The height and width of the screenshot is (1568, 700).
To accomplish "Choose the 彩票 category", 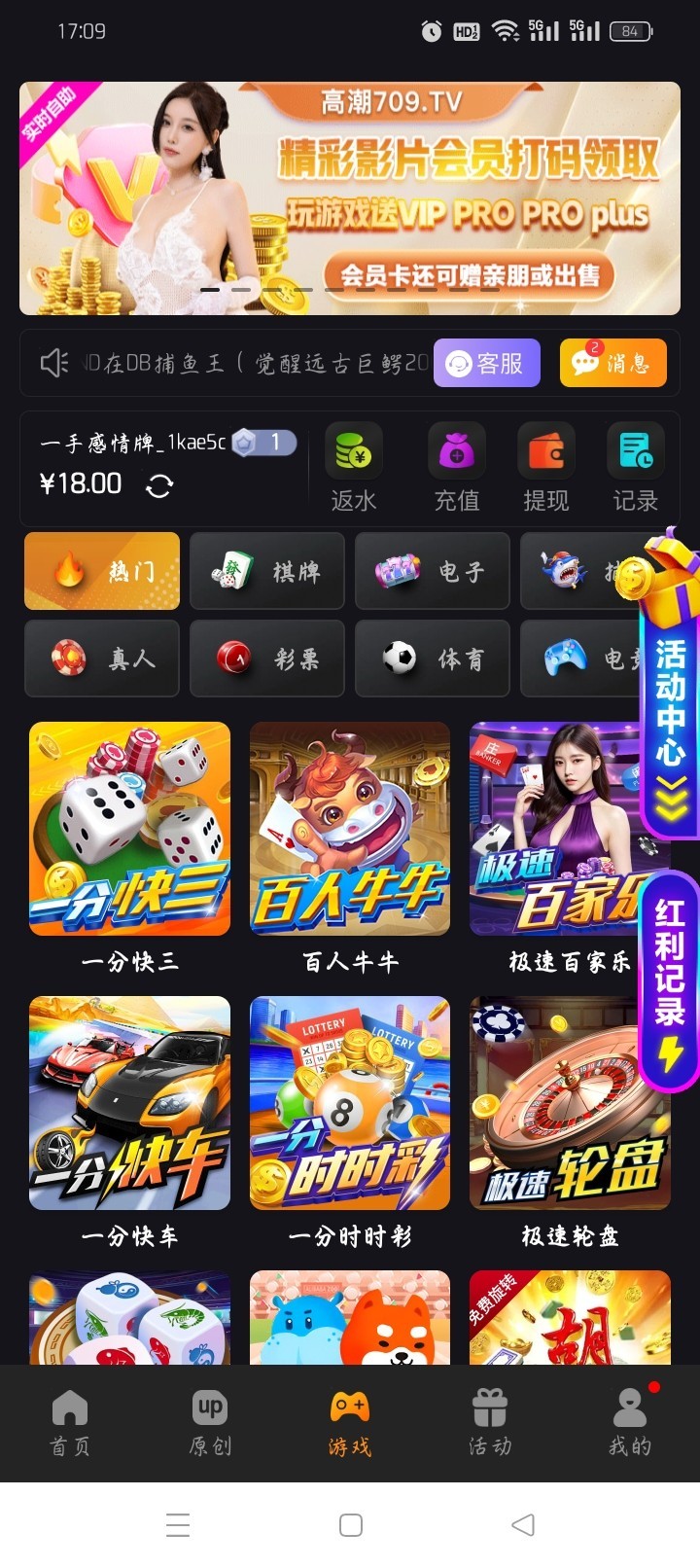I will click(267, 659).
